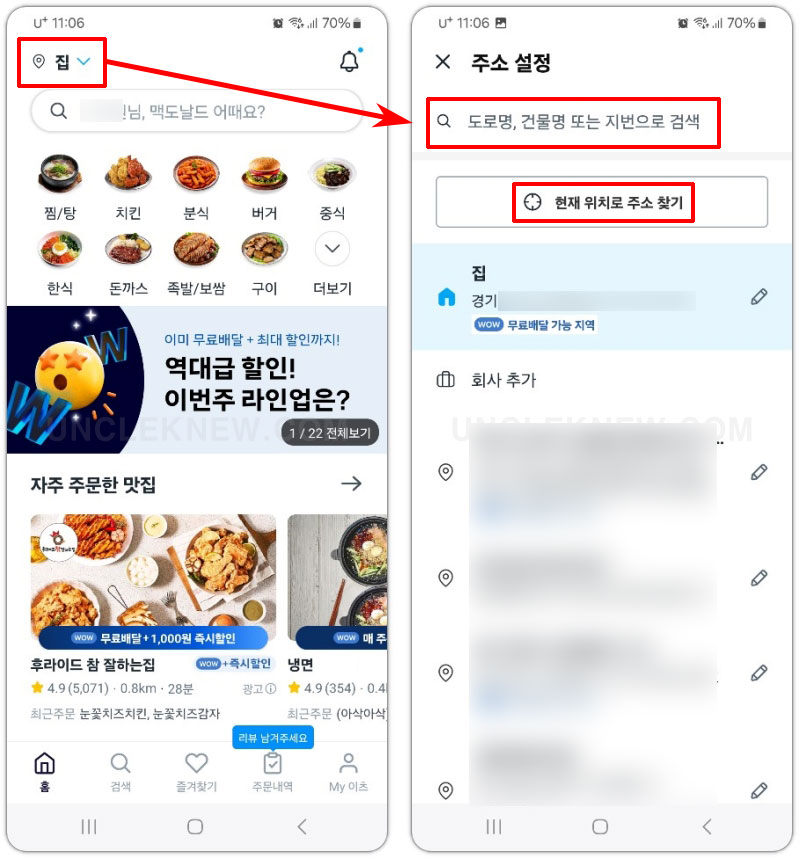Find address with 현재 위치로 주소 찾기
The image size is (799, 858).
tap(603, 203)
